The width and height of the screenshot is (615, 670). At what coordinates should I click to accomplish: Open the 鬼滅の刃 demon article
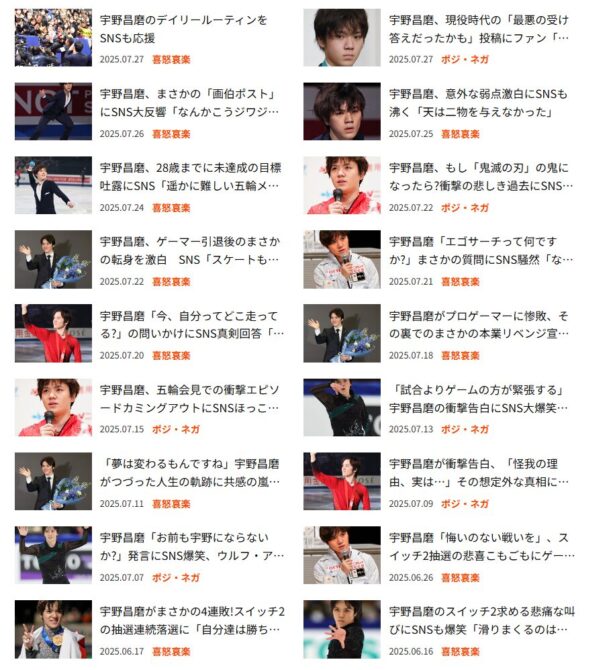[x=478, y=176]
